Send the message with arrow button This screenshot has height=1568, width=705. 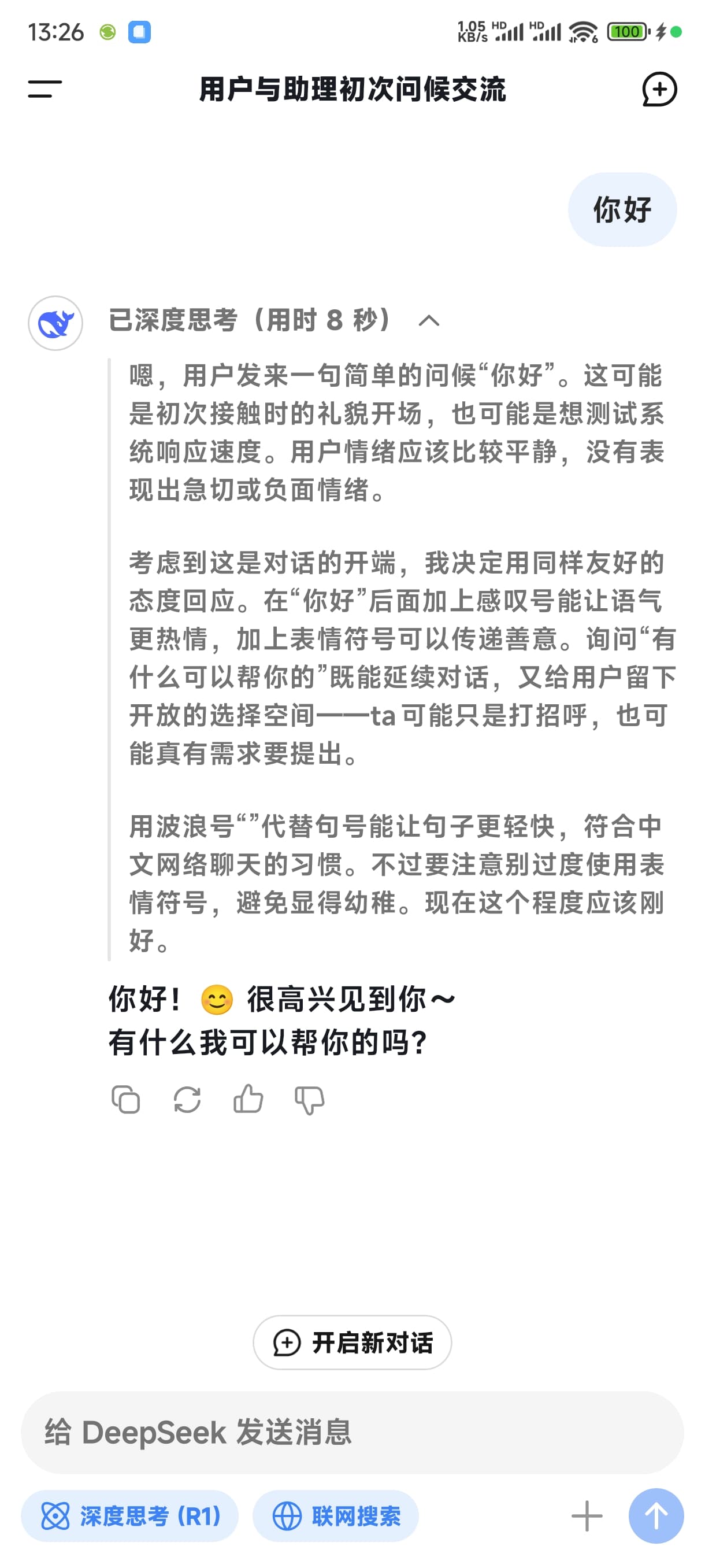656,1515
